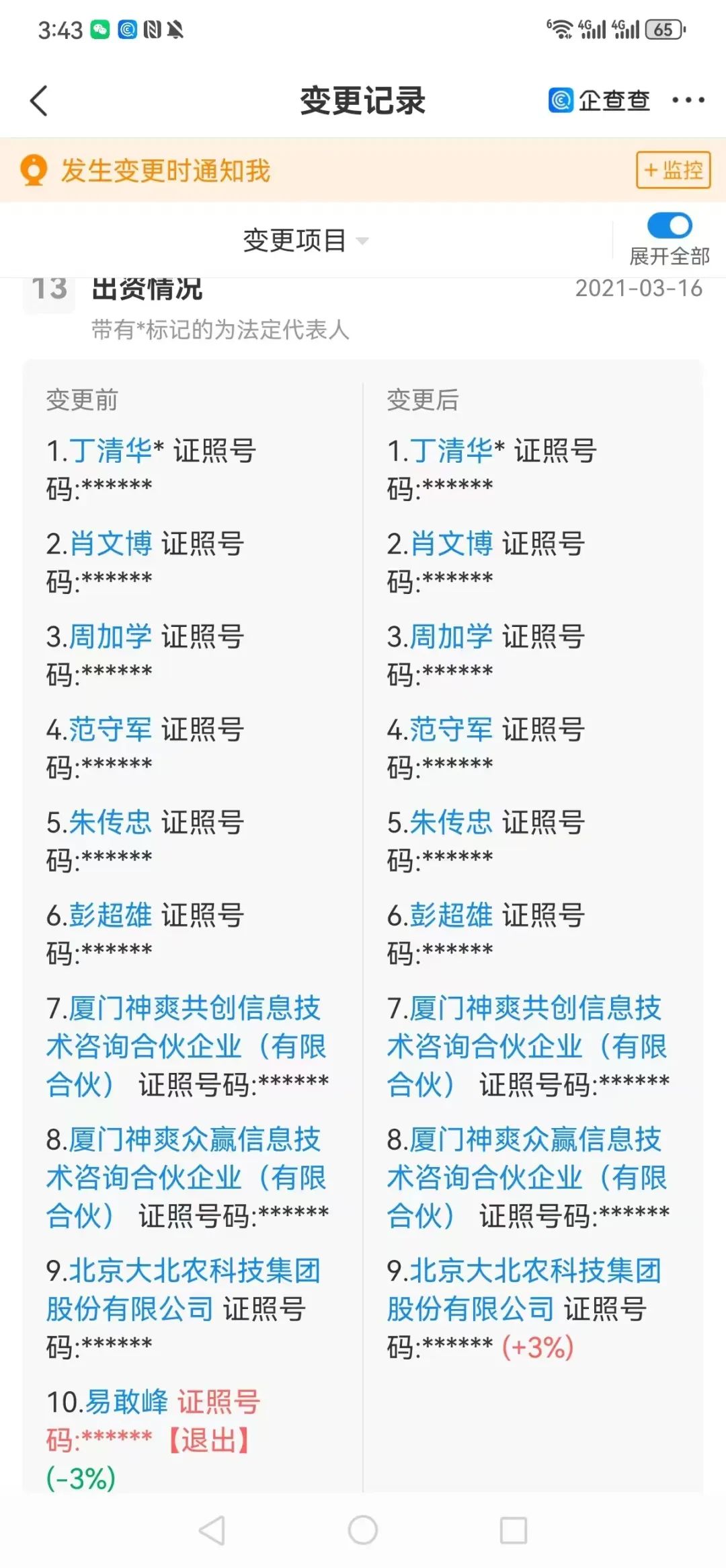The image size is (726, 1568).
Task: Open 丁清华 in the 变更前 column
Action: click(111, 451)
